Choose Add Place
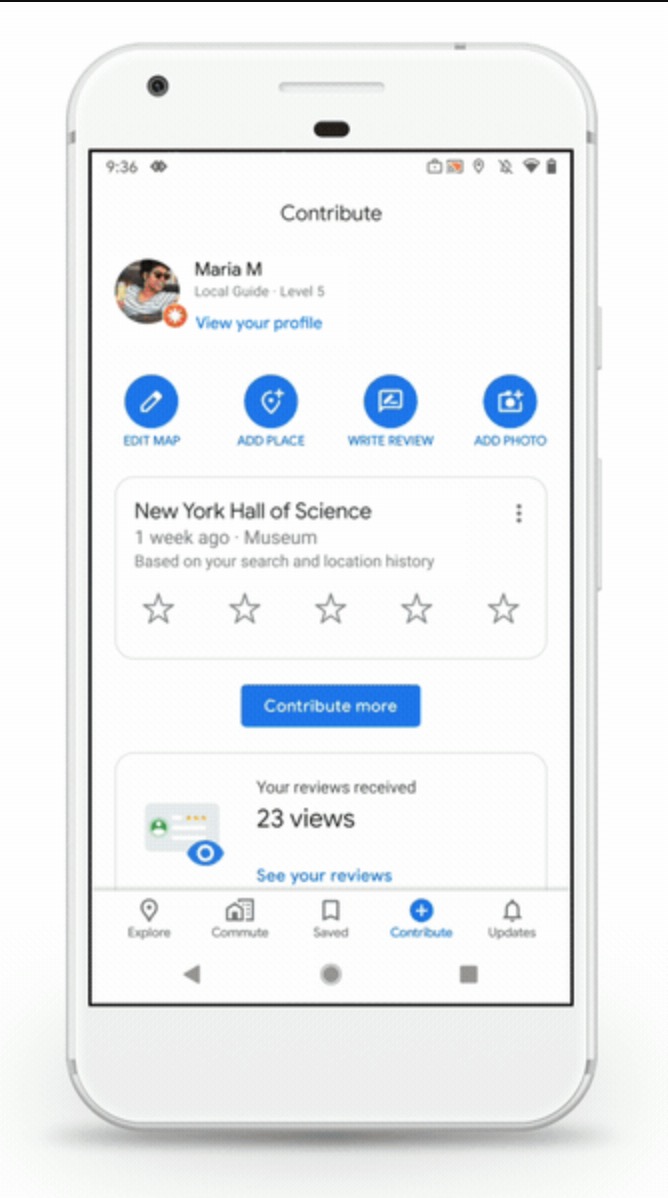 coord(271,411)
